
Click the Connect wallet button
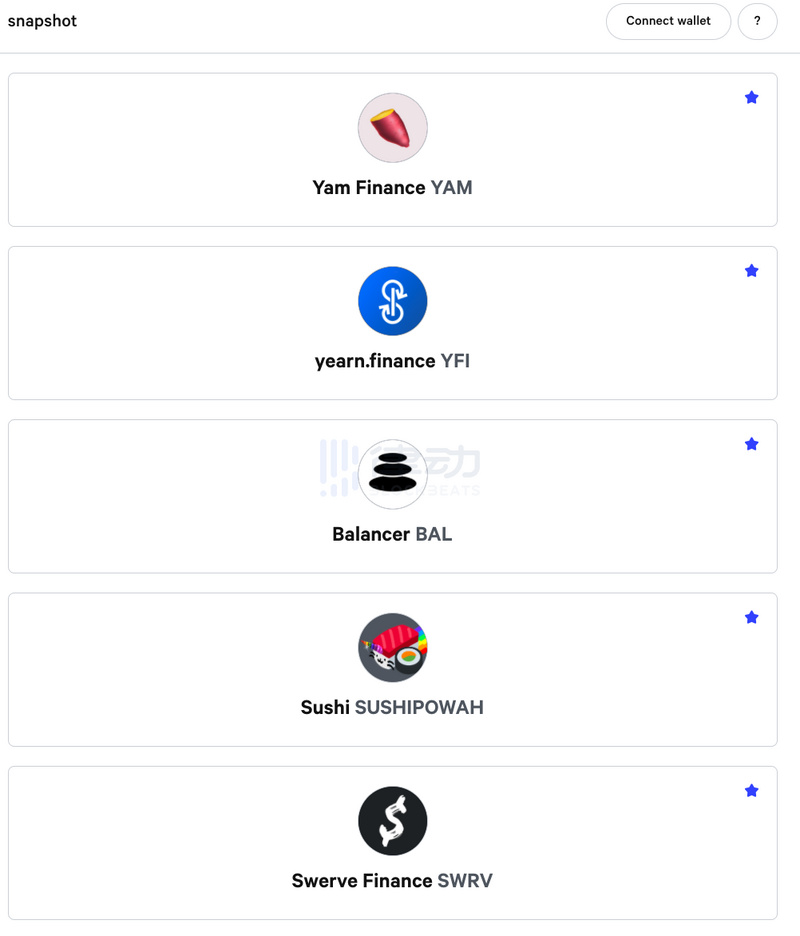pyautogui.click(x=668, y=21)
